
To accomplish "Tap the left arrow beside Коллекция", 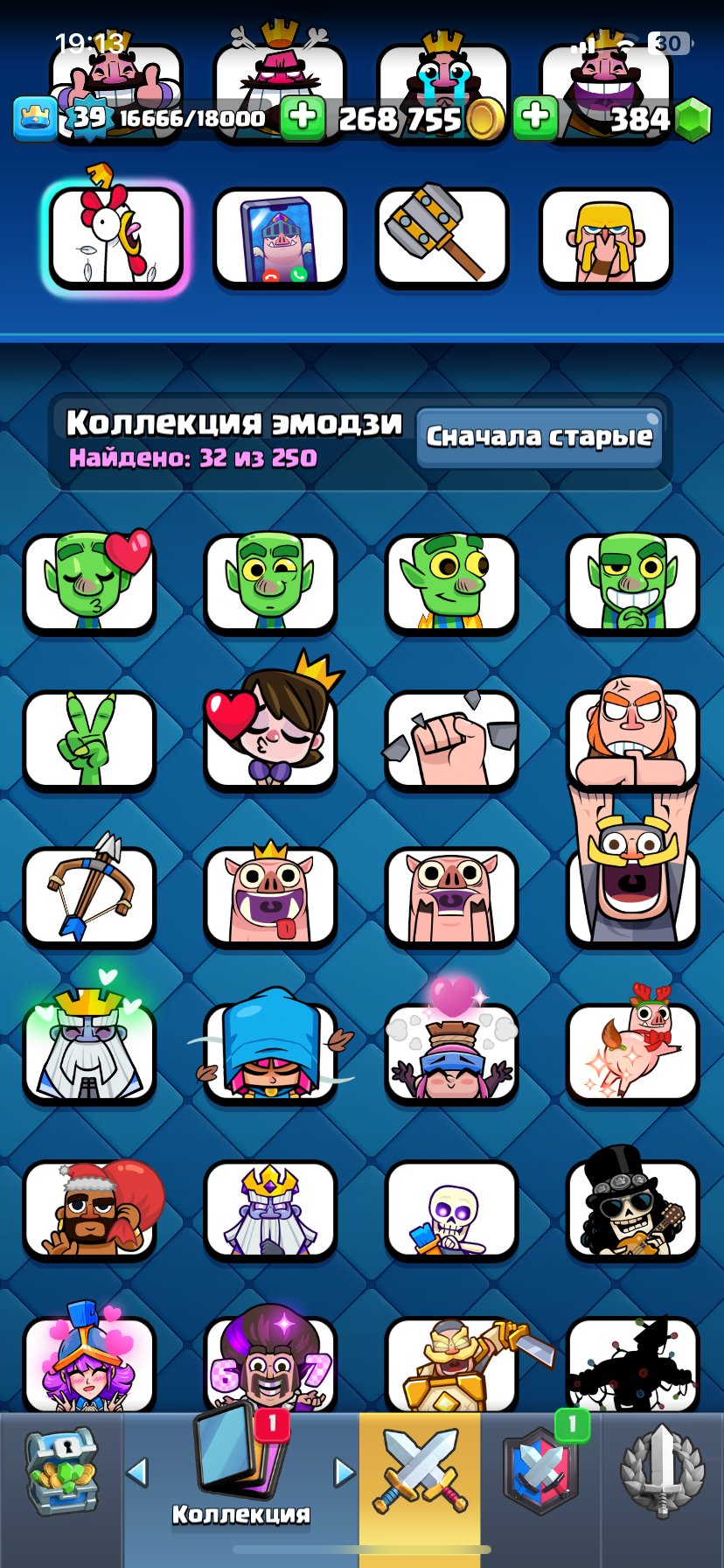I will tap(137, 1473).
